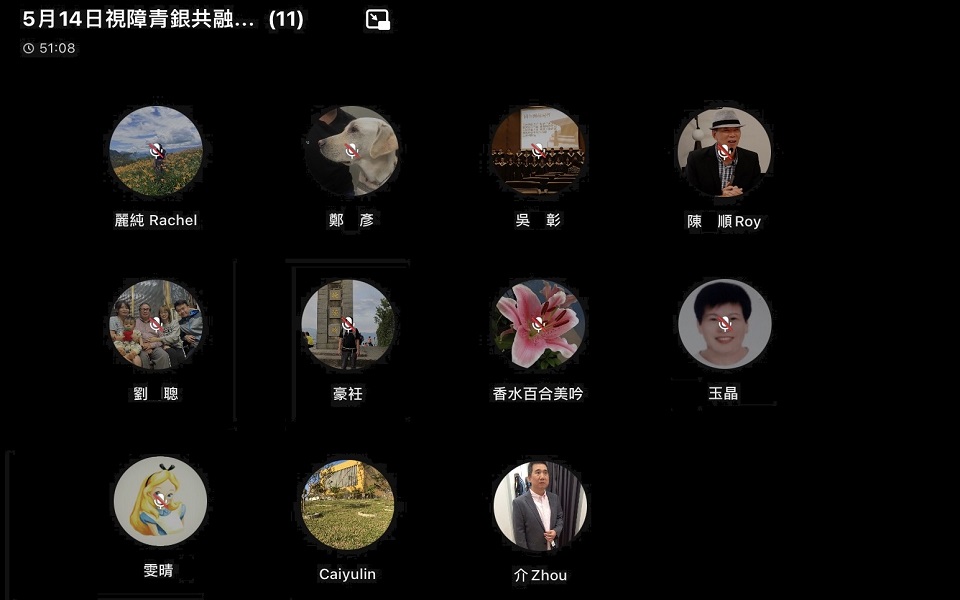Open participant 麗純 Rachel's avatar
Screen dimensions: 960x600
click(156, 151)
